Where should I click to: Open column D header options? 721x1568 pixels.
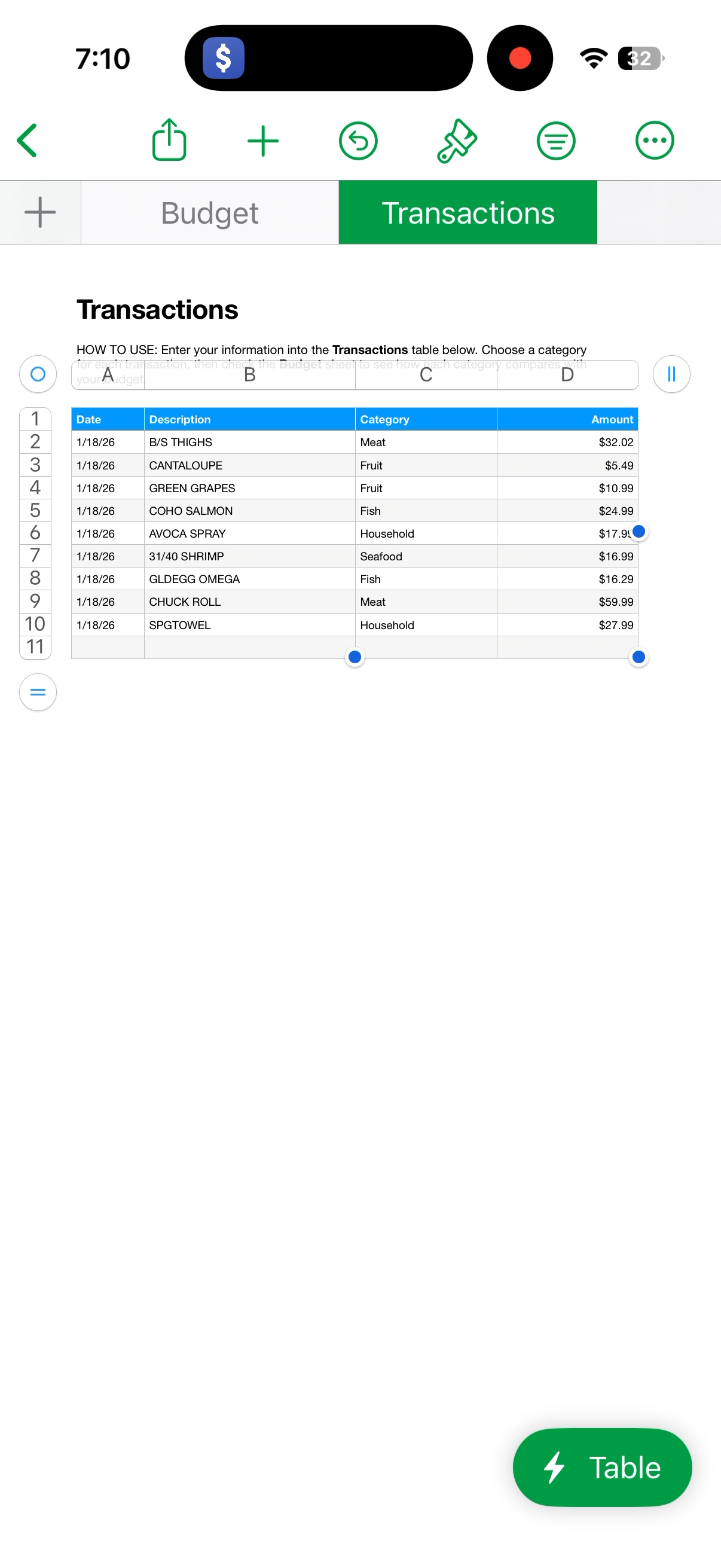[x=567, y=375]
